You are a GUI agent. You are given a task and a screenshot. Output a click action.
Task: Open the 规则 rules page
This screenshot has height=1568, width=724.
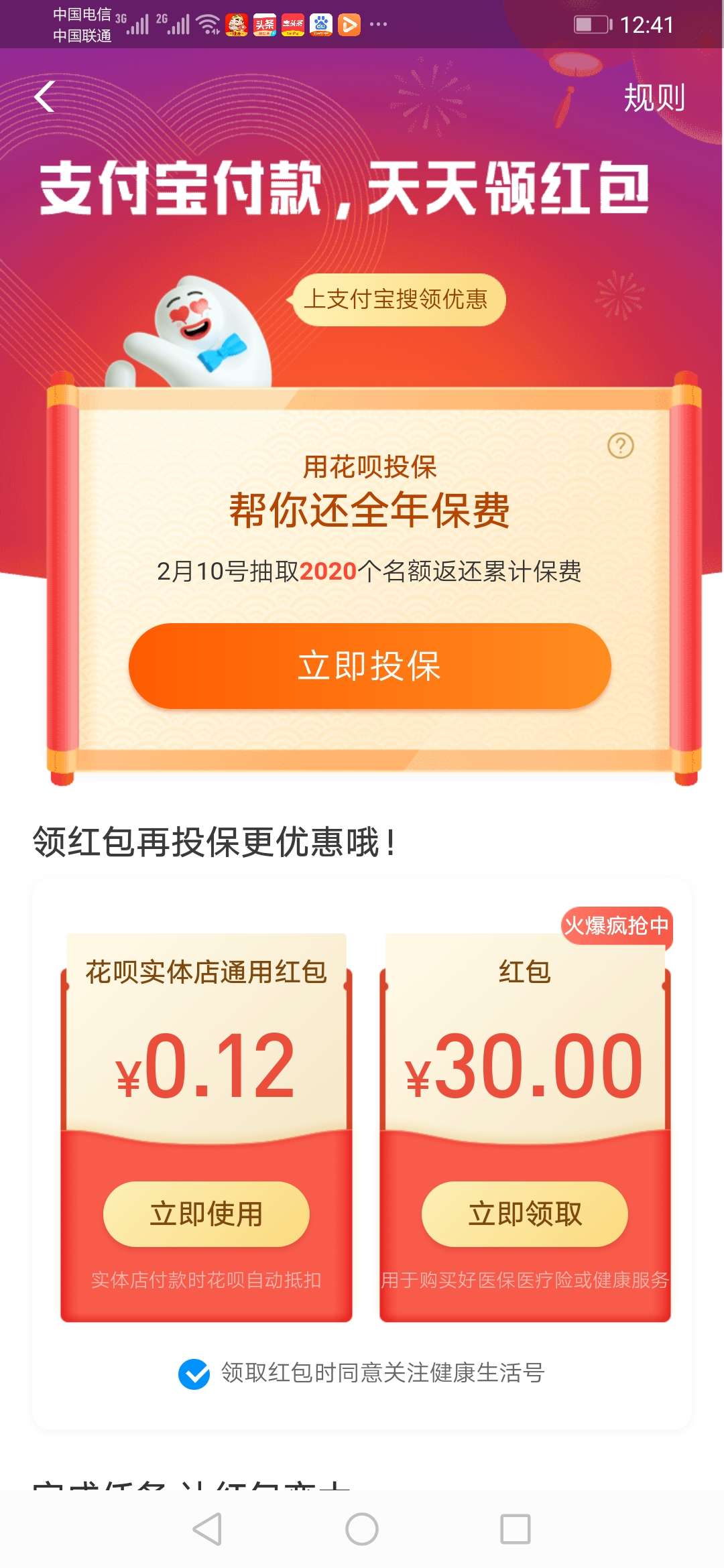pos(654,98)
